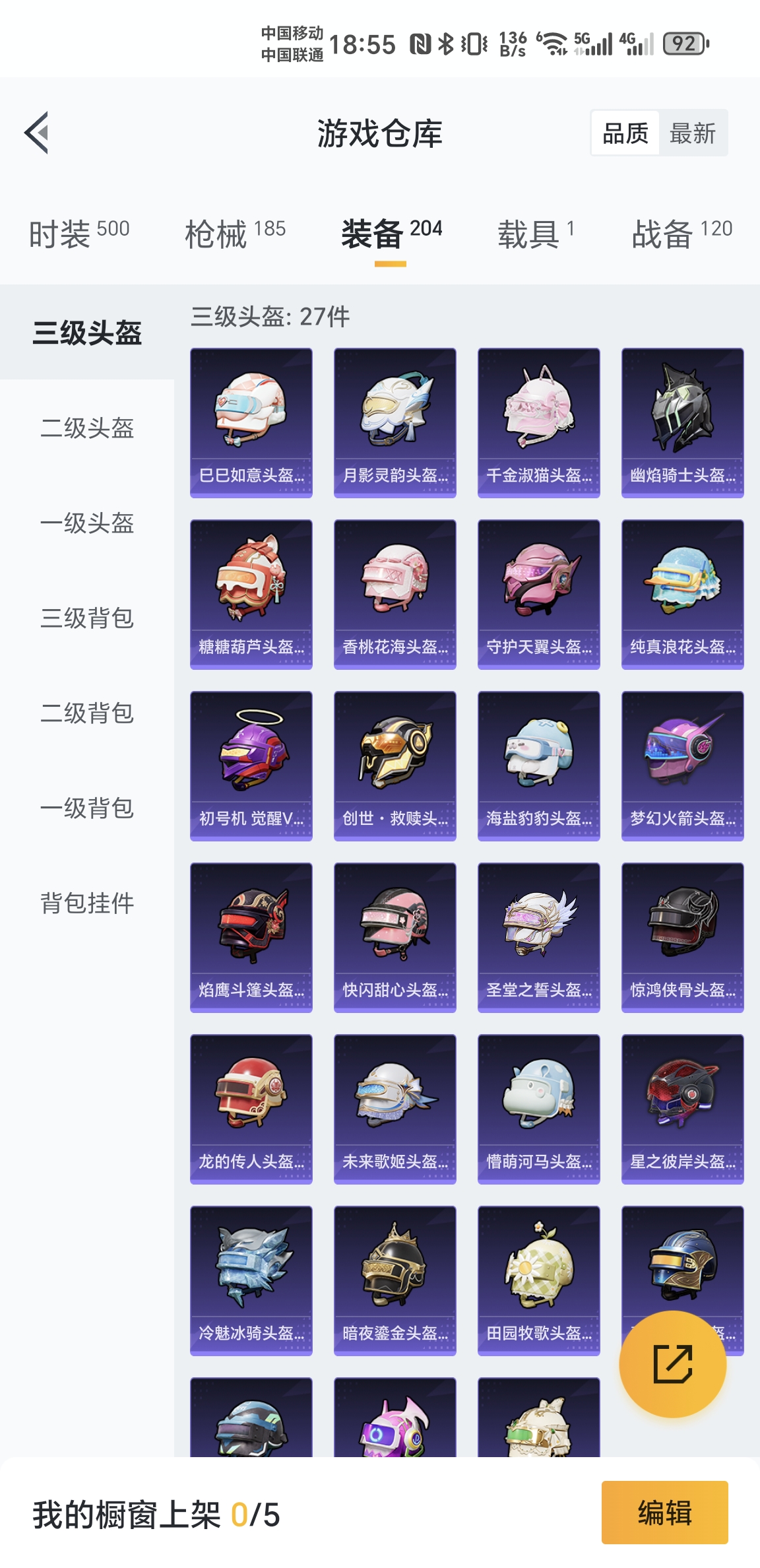Open the 巳巳如意头盔 item

click(x=251, y=422)
